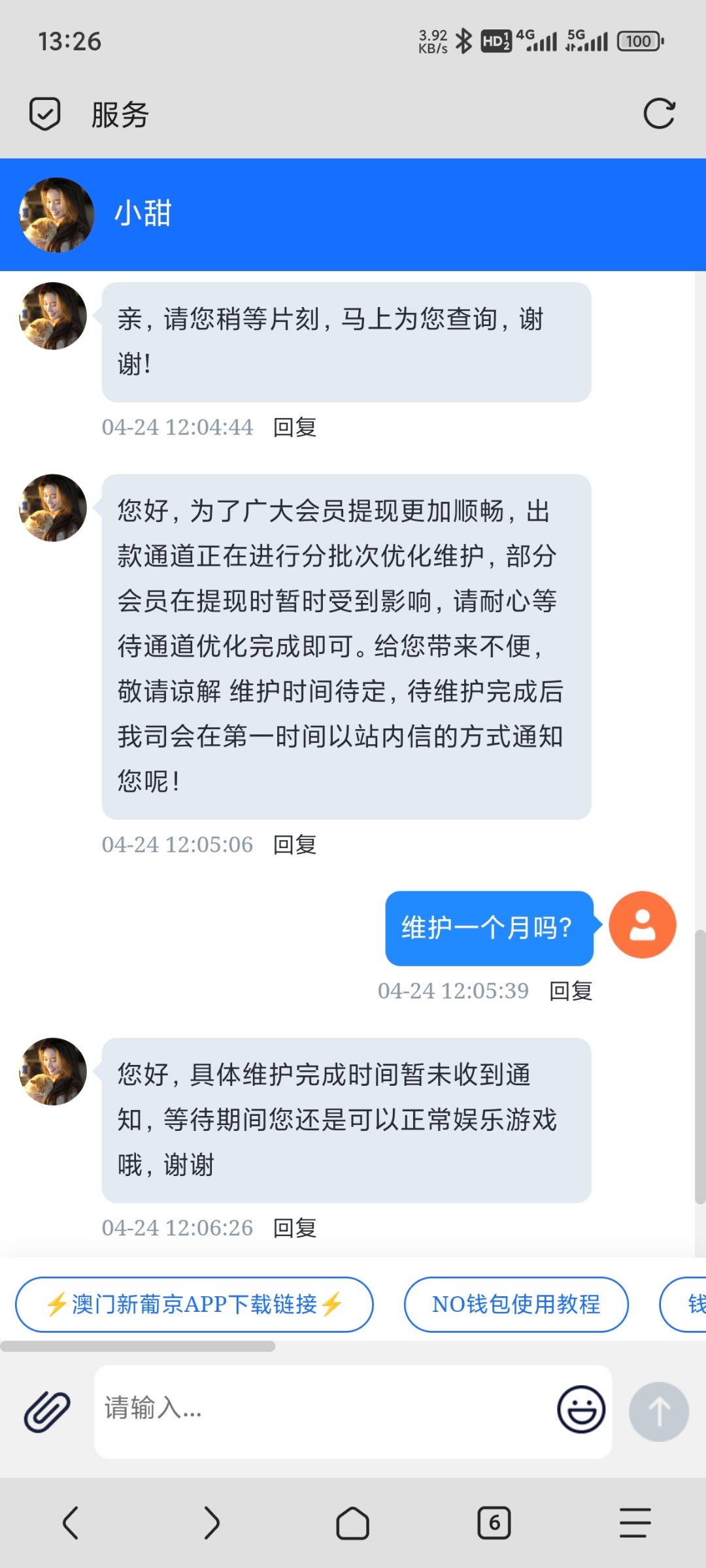The width and height of the screenshot is (706, 1568).
Task: Reload the page with the refresh icon
Action: 658,114
